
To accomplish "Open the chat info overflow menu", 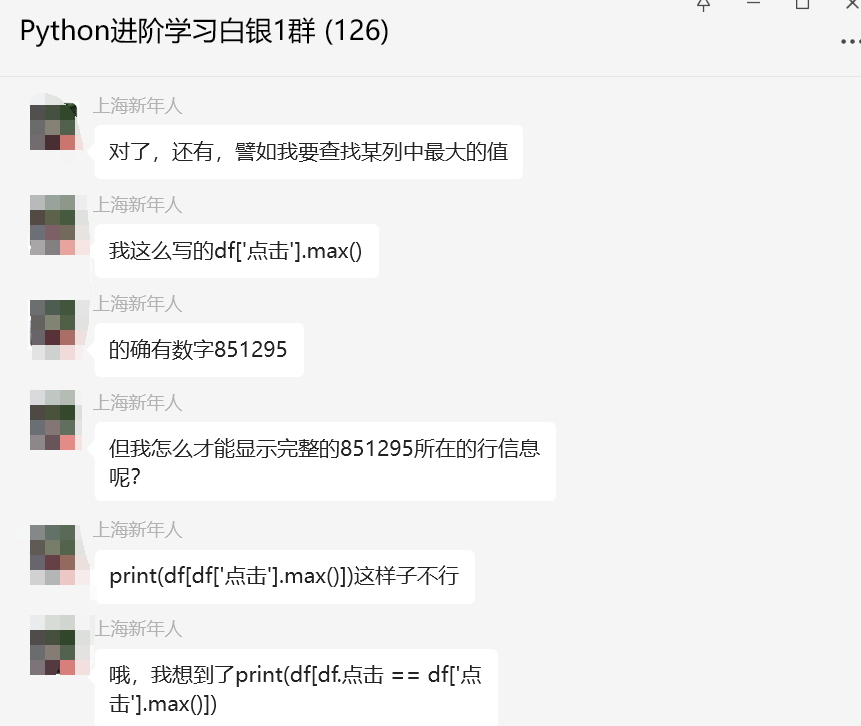I will pos(849,42).
